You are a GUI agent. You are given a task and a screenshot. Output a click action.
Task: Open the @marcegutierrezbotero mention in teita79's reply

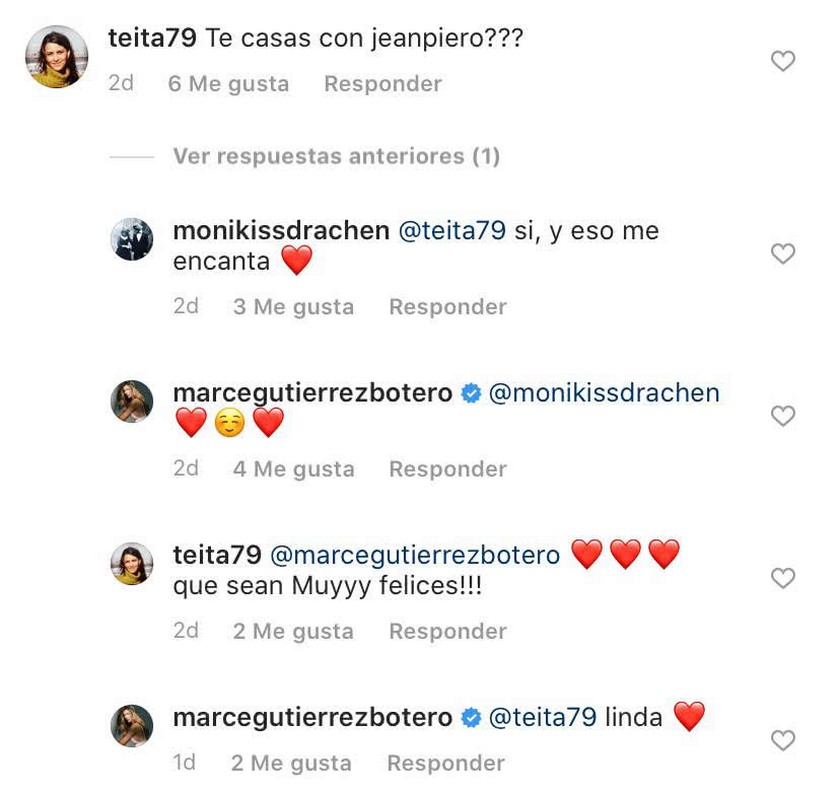point(414,555)
